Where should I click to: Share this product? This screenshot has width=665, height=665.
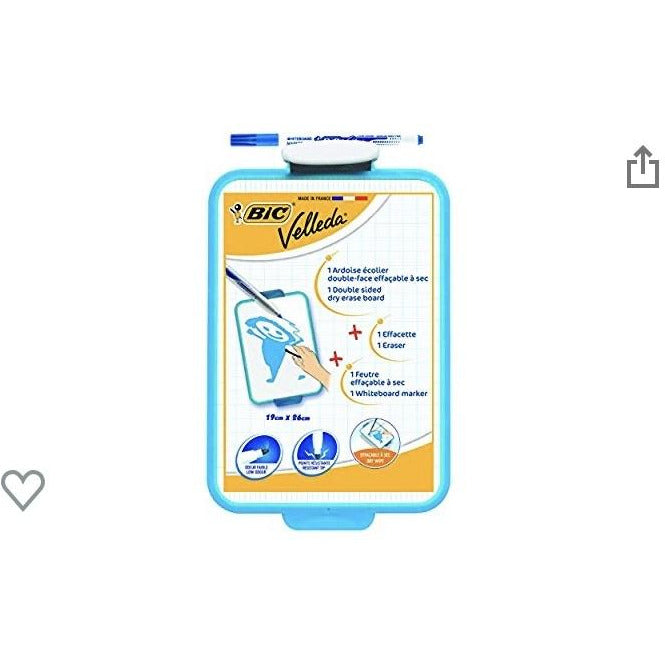[x=643, y=167]
